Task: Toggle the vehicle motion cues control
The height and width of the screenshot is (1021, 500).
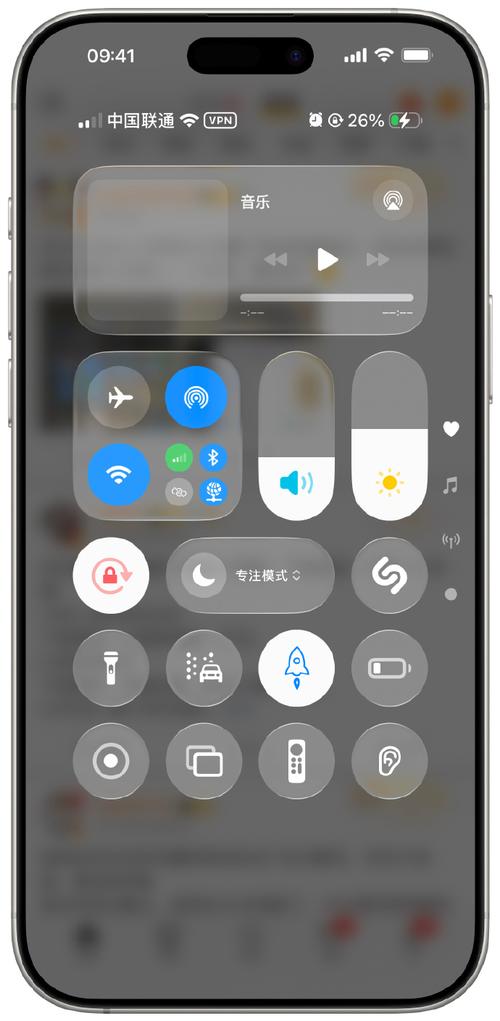Action: [204, 668]
